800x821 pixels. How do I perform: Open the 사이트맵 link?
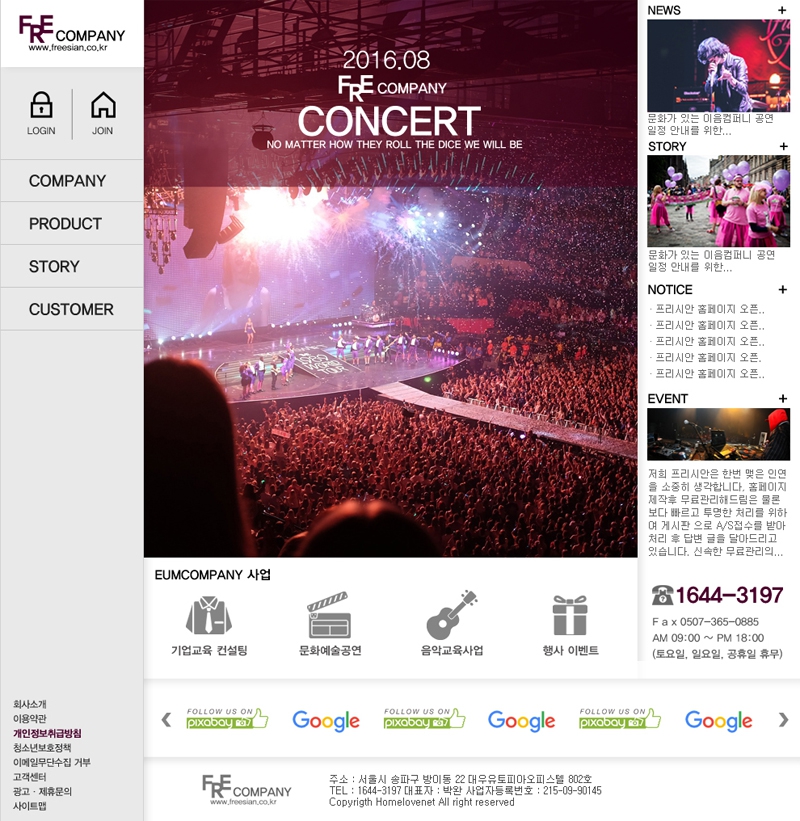pos(30,805)
